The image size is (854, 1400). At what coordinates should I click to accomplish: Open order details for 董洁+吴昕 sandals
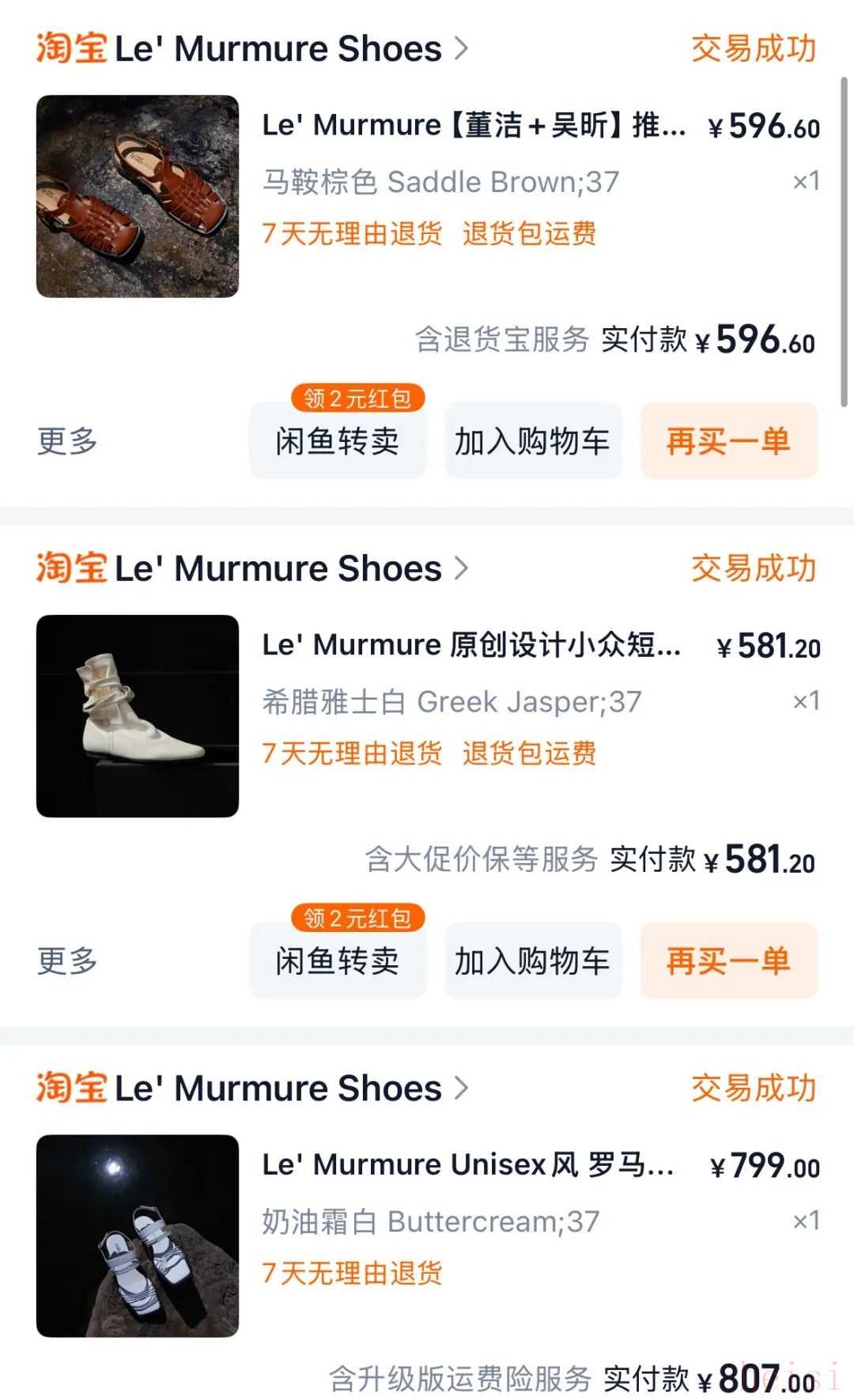474,126
